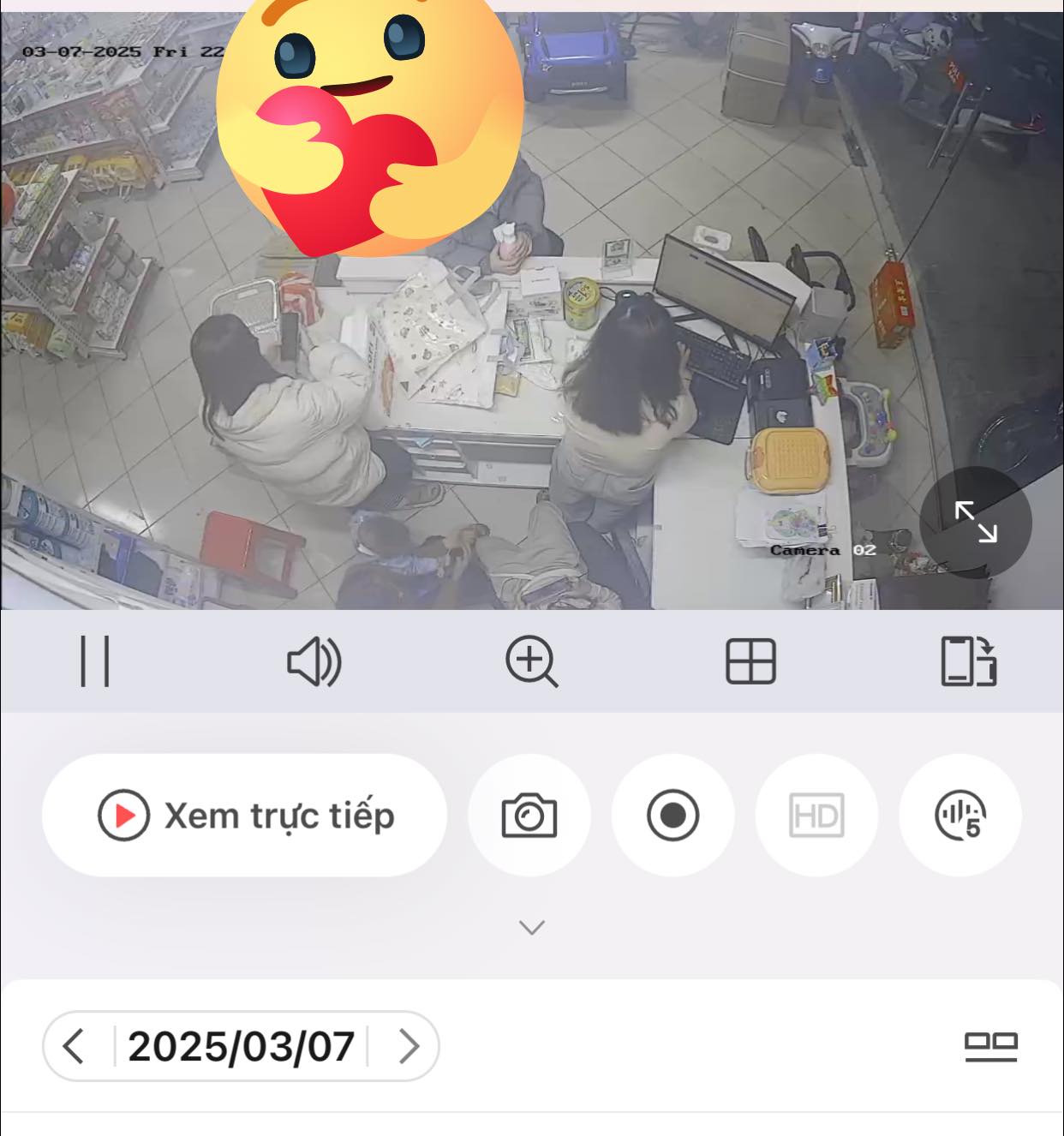Screen dimensions: 1064x1136
Task: Expand the video to fullscreen
Action: (976, 522)
